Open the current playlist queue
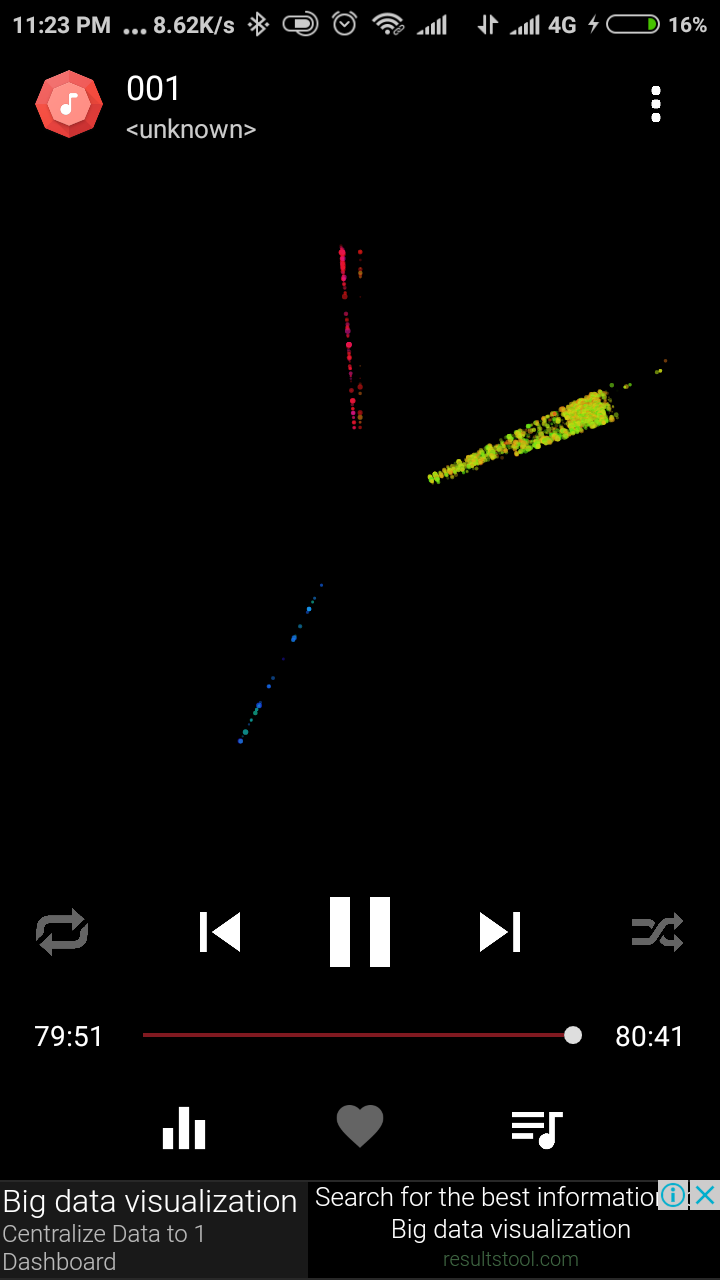This screenshot has width=720, height=1280. coord(536,1127)
